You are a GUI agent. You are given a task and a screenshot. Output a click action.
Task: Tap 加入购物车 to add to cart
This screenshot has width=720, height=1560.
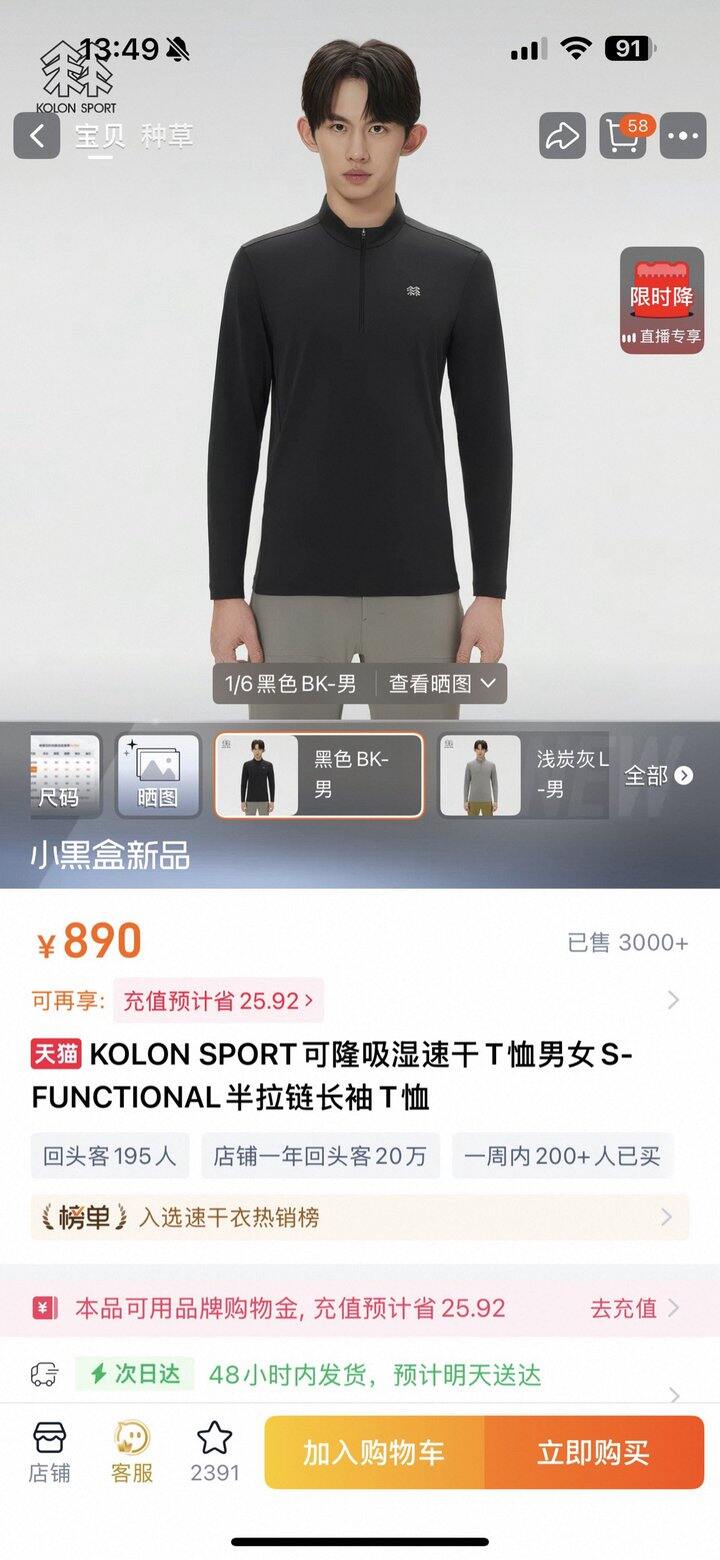[374, 1453]
